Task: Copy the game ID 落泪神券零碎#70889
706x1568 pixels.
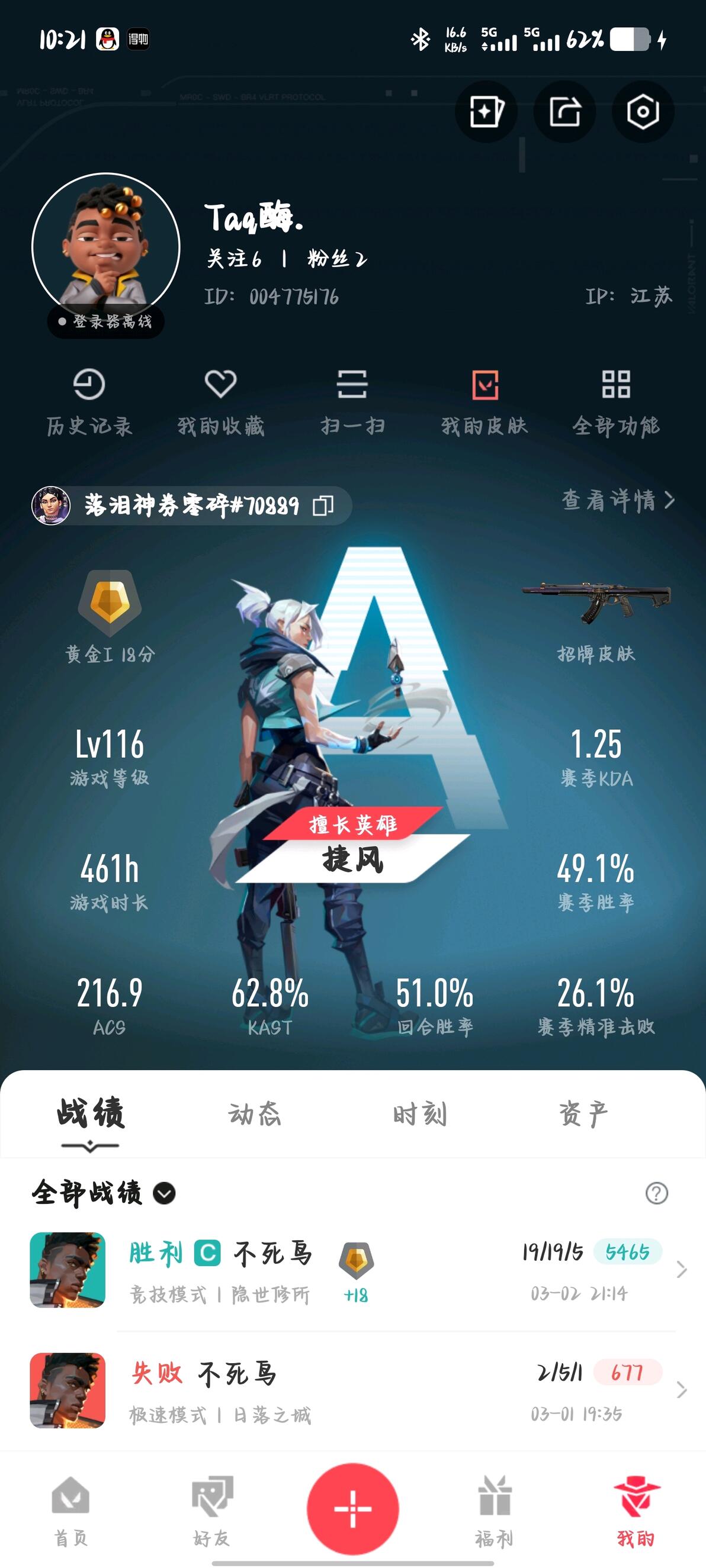Action: click(323, 506)
